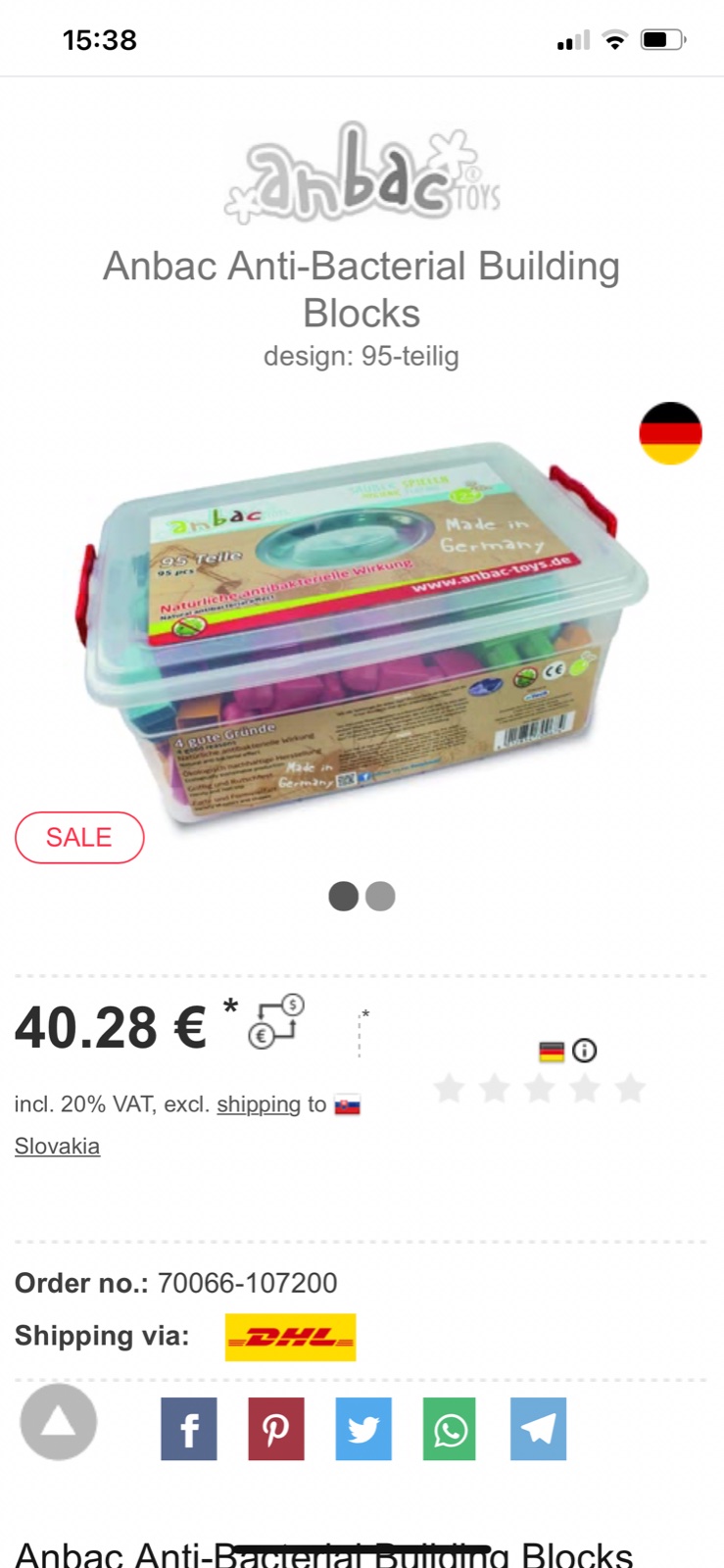The height and width of the screenshot is (1568, 724).
Task: Open the shipping costs link
Action: click(259, 1104)
